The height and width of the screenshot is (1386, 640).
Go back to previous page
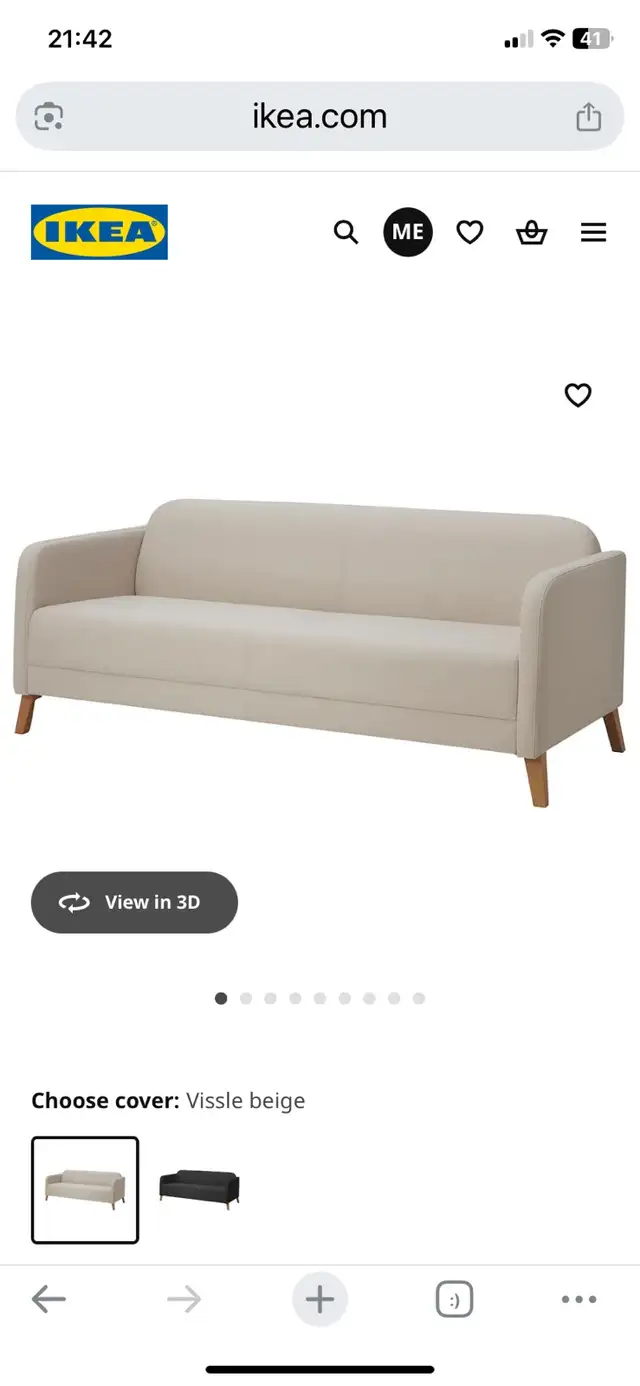pyautogui.click(x=48, y=1299)
